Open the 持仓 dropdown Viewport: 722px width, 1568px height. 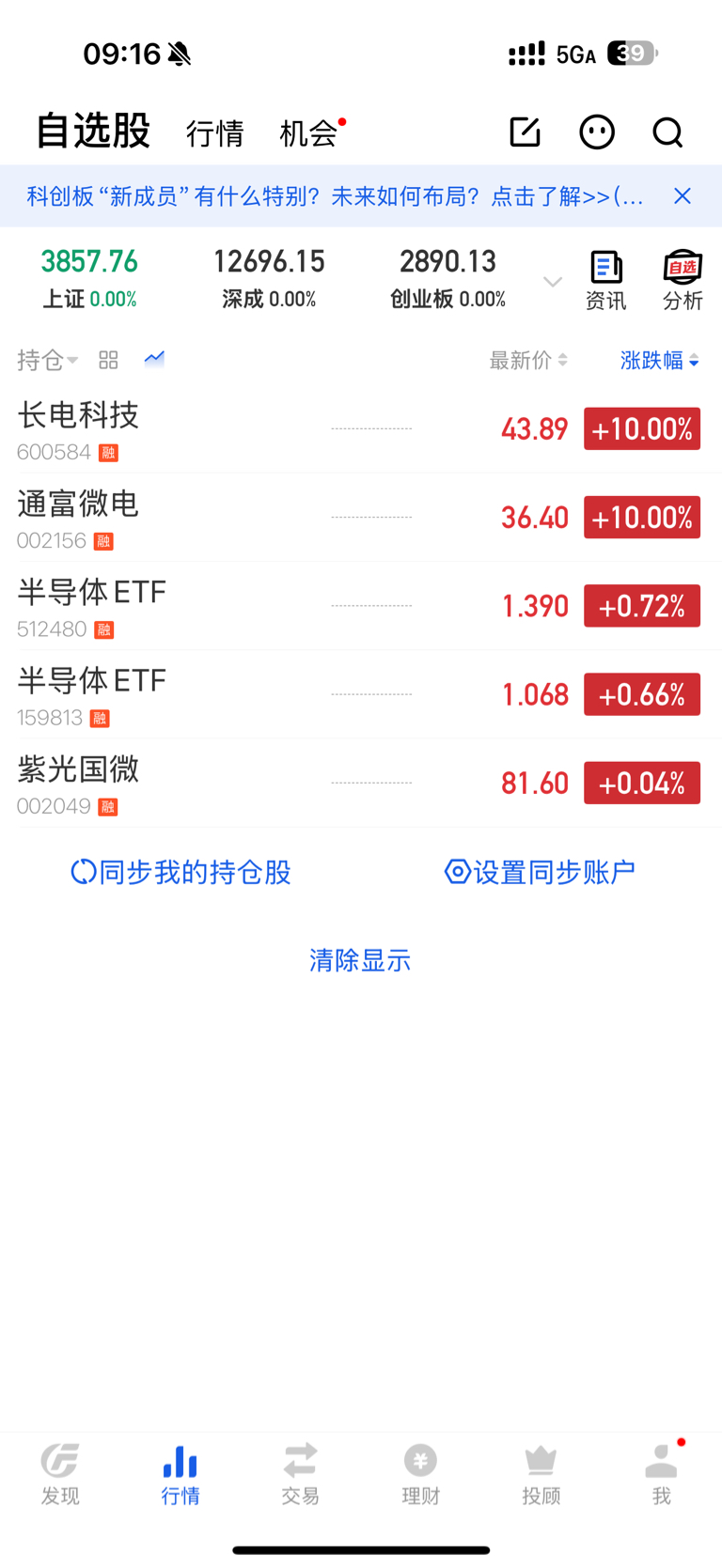[x=47, y=360]
